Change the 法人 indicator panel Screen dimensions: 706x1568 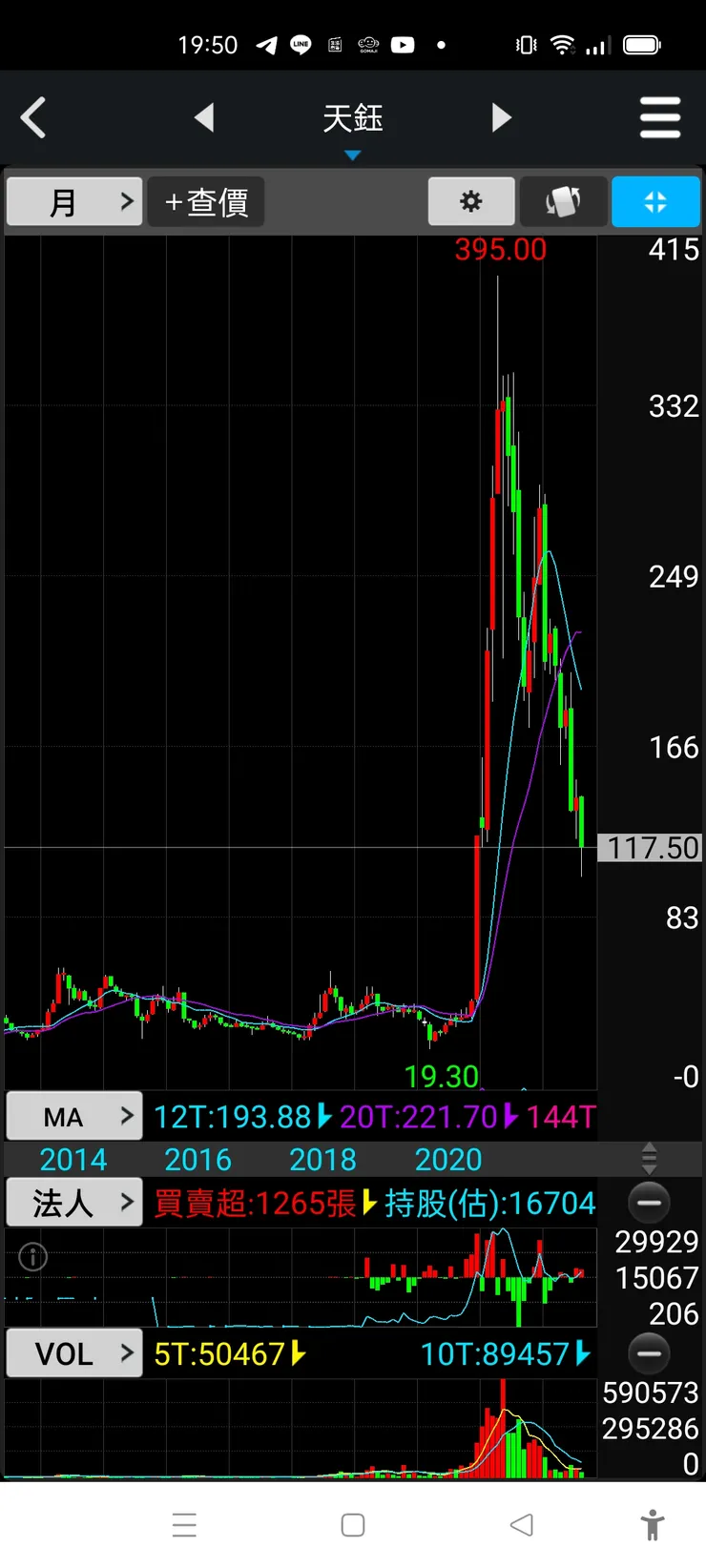pyautogui.click(x=74, y=1203)
